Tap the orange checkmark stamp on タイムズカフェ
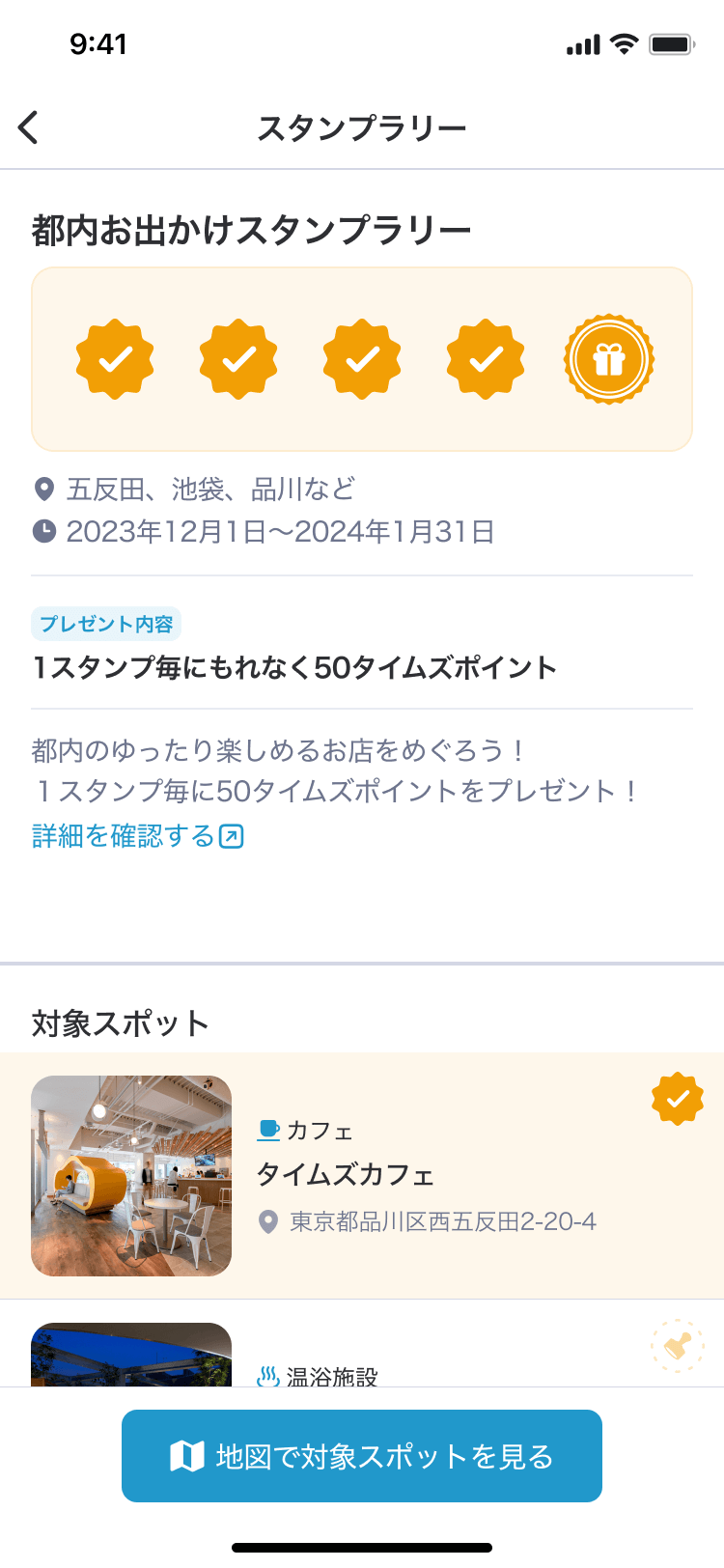Screen dimensions: 724x1568 (678, 1099)
